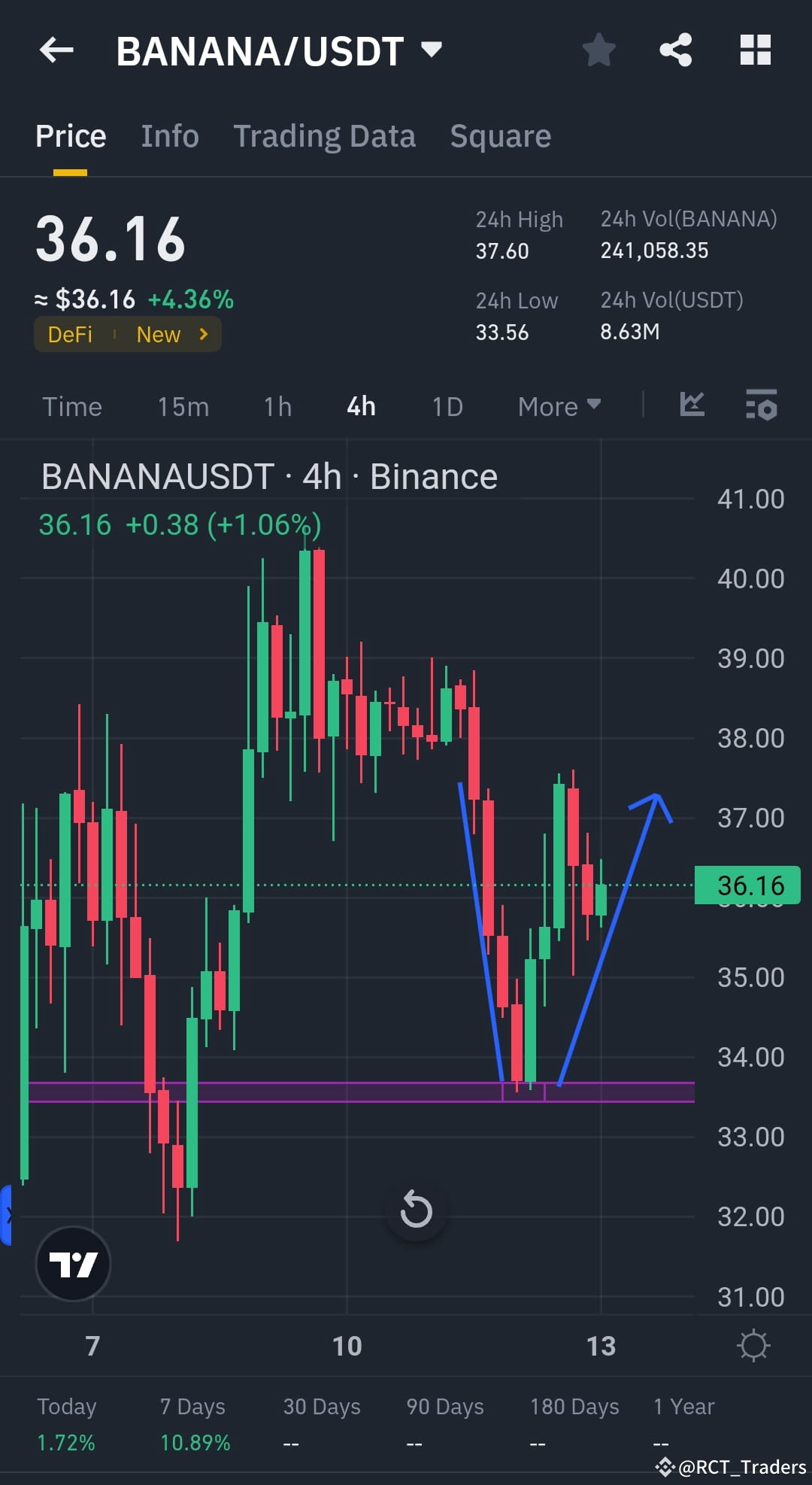Select the 1D candle interval
This screenshot has height=1485, width=812.
pos(446,406)
